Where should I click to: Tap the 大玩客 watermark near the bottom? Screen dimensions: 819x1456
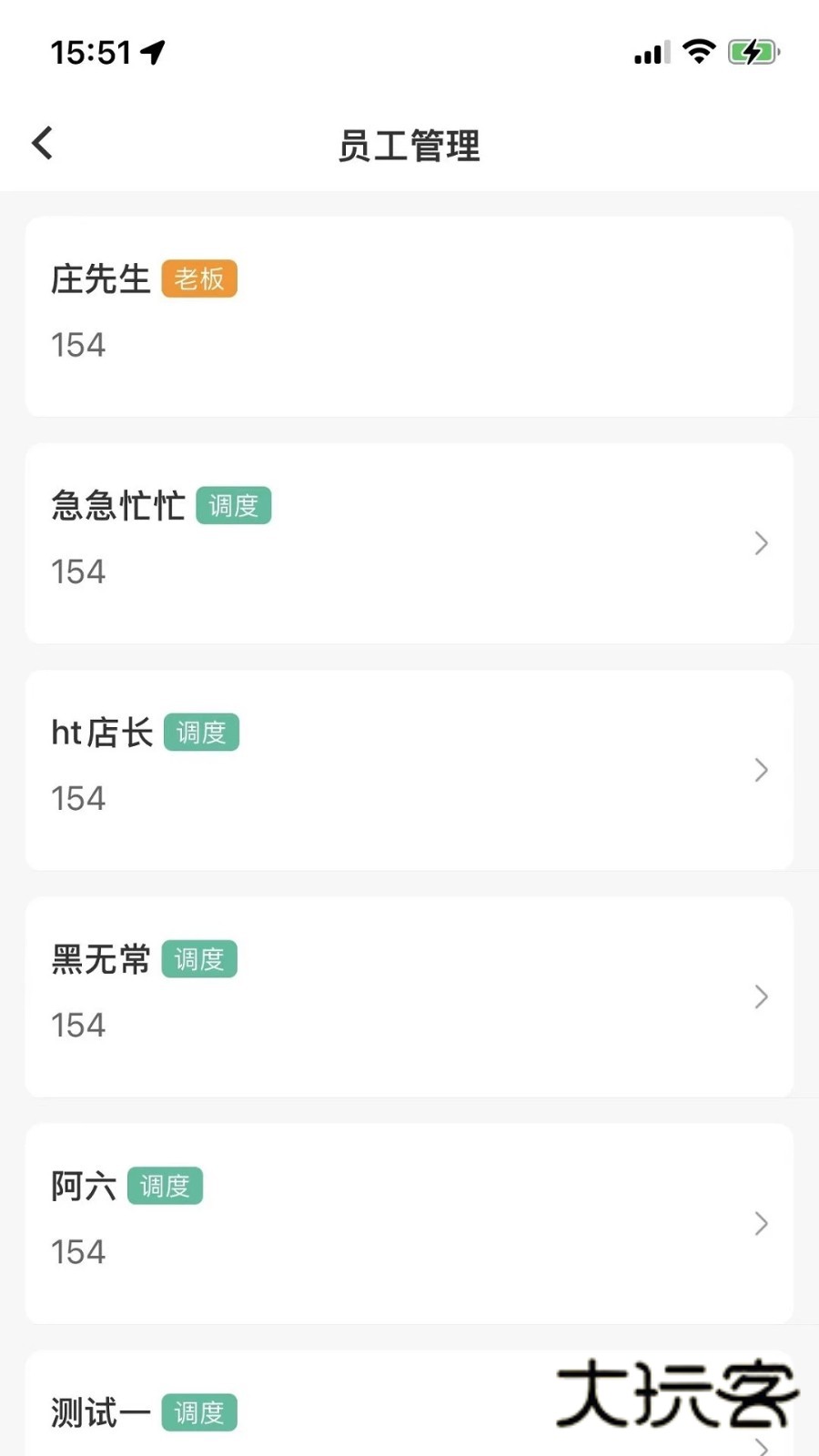click(x=678, y=1399)
